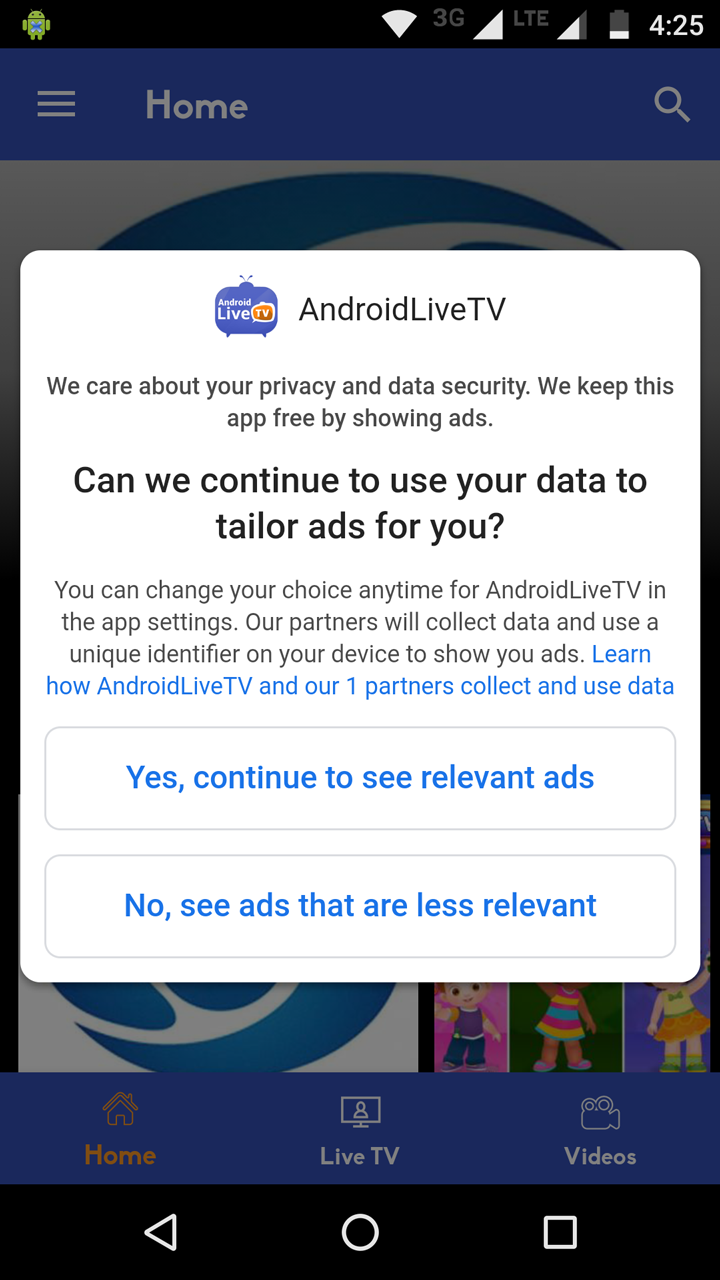The height and width of the screenshot is (1280, 720).
Task: Open the search icon in app bar
Action: 672,104
